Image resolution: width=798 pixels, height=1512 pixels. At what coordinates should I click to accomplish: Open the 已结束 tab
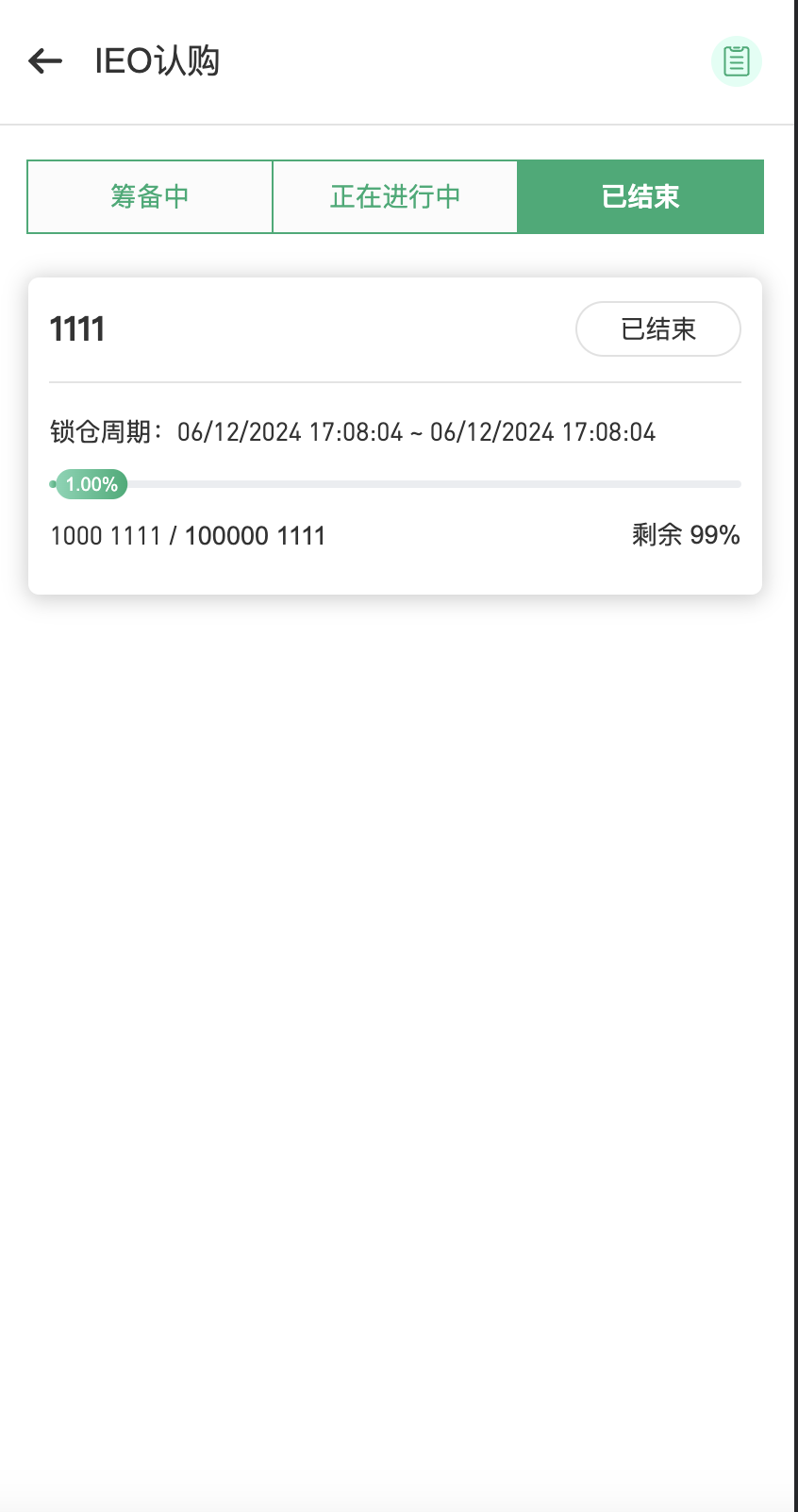(640, 196)
